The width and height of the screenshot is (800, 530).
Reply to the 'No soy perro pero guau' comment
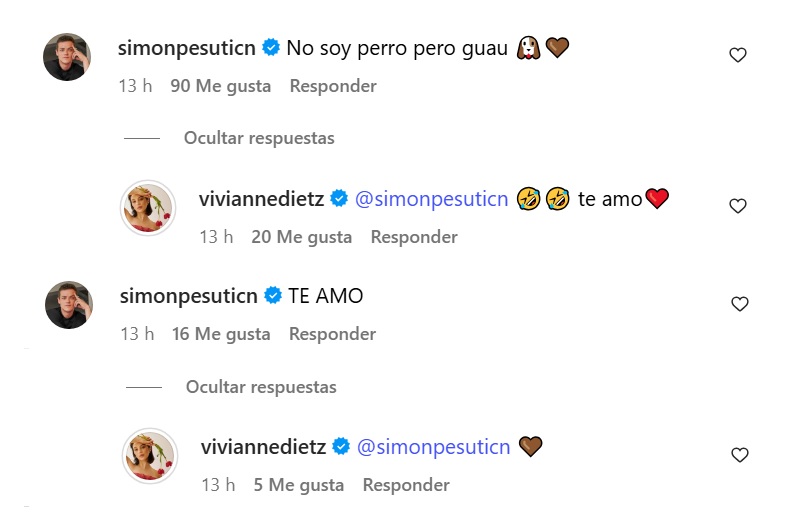coord(333,86)
